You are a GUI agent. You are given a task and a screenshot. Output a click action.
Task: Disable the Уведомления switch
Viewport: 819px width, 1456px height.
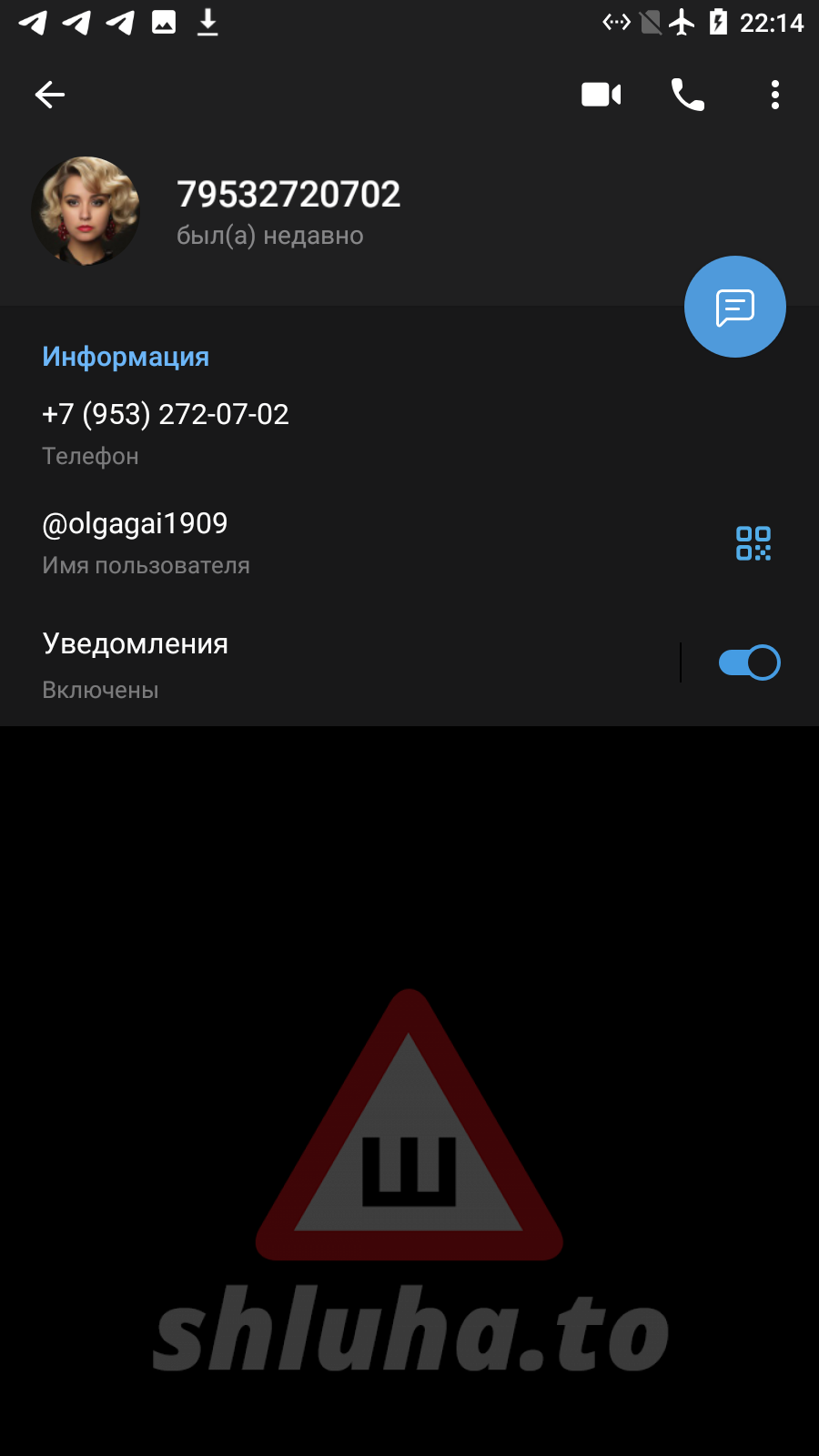tap(749, 662)
